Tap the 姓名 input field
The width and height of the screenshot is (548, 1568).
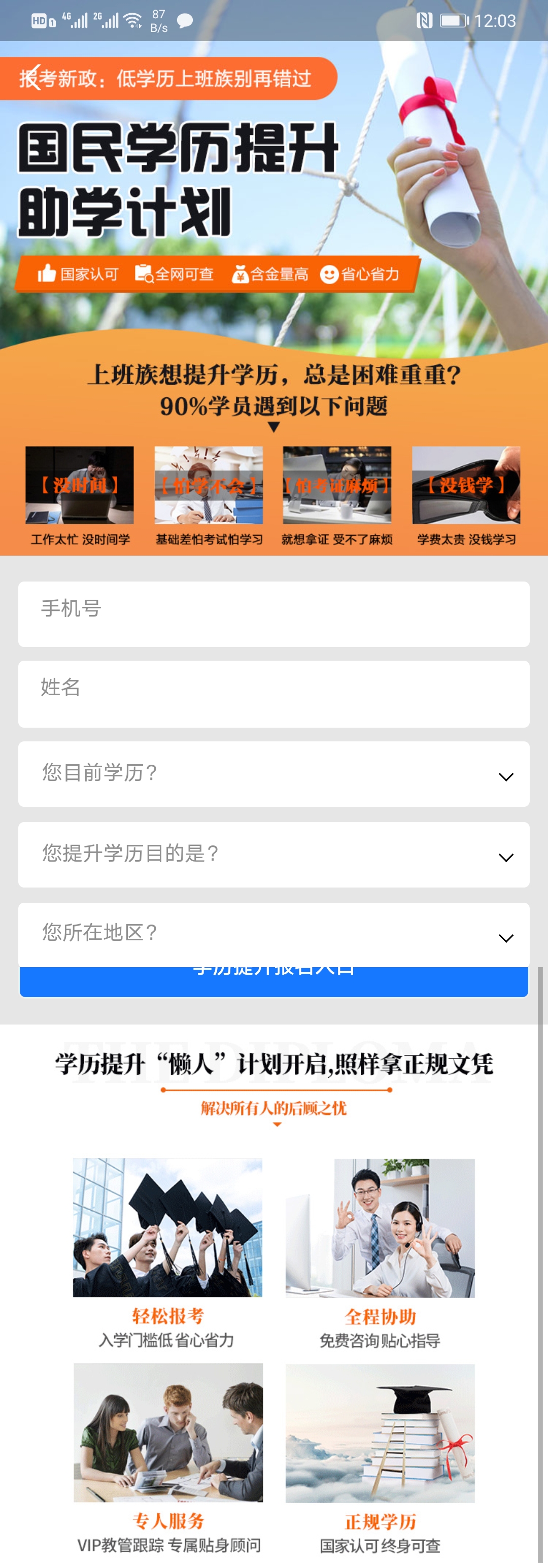[273, 693]
